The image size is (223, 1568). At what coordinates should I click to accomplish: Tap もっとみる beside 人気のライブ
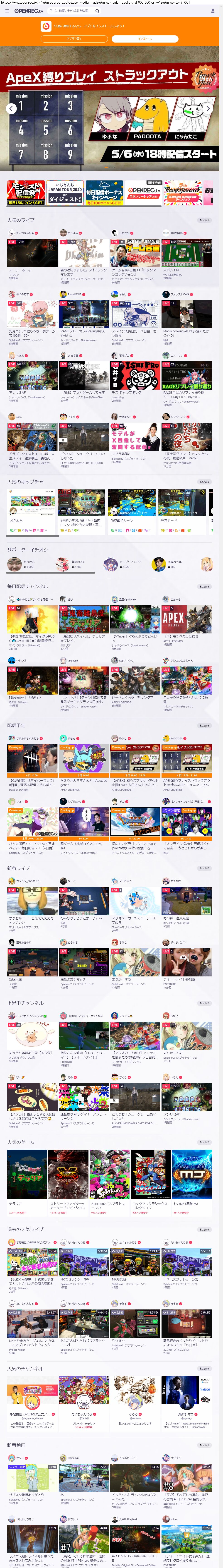click(204, 220)
